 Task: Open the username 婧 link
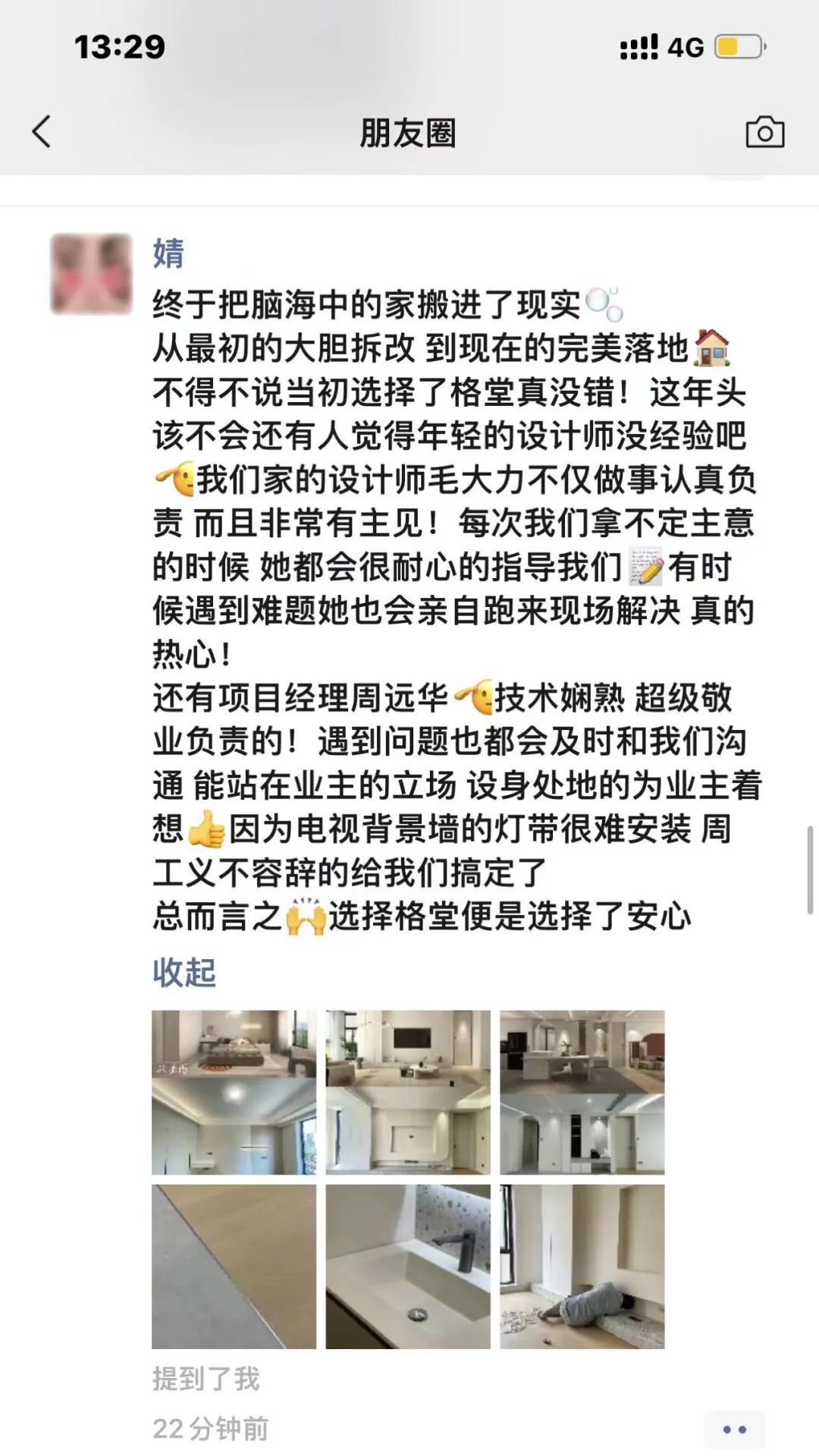pyautogui.click(x=168, y=254)
